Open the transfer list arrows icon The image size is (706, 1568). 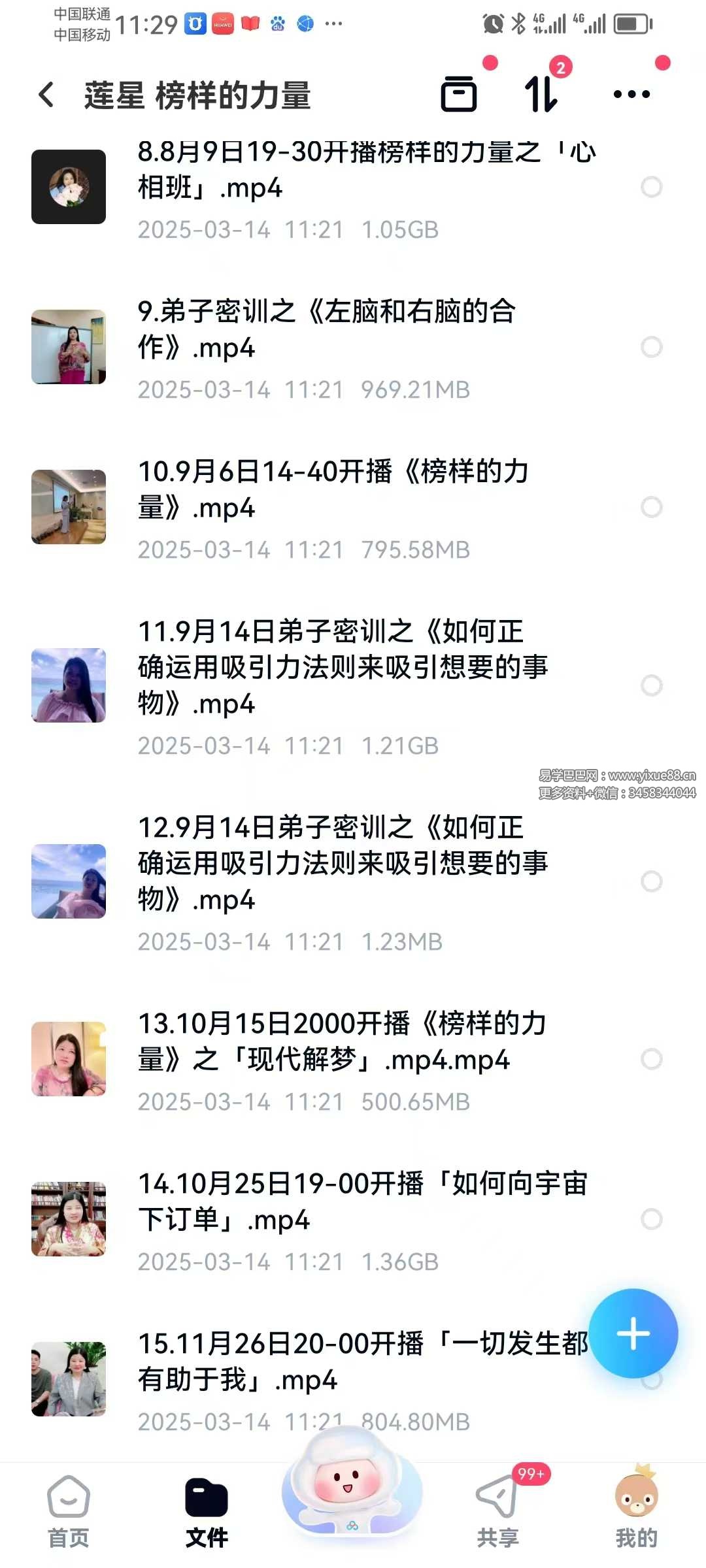[542, 94]
